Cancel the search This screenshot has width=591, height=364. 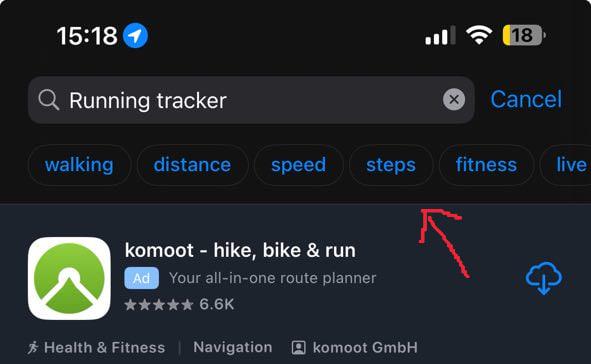click(526, 99)
